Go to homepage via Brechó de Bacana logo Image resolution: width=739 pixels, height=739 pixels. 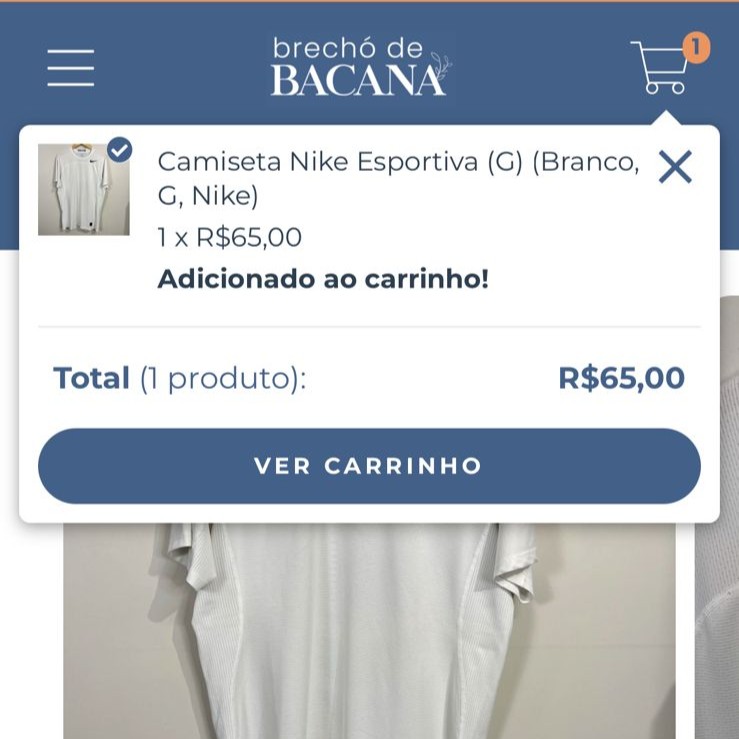tap(360, 67)
